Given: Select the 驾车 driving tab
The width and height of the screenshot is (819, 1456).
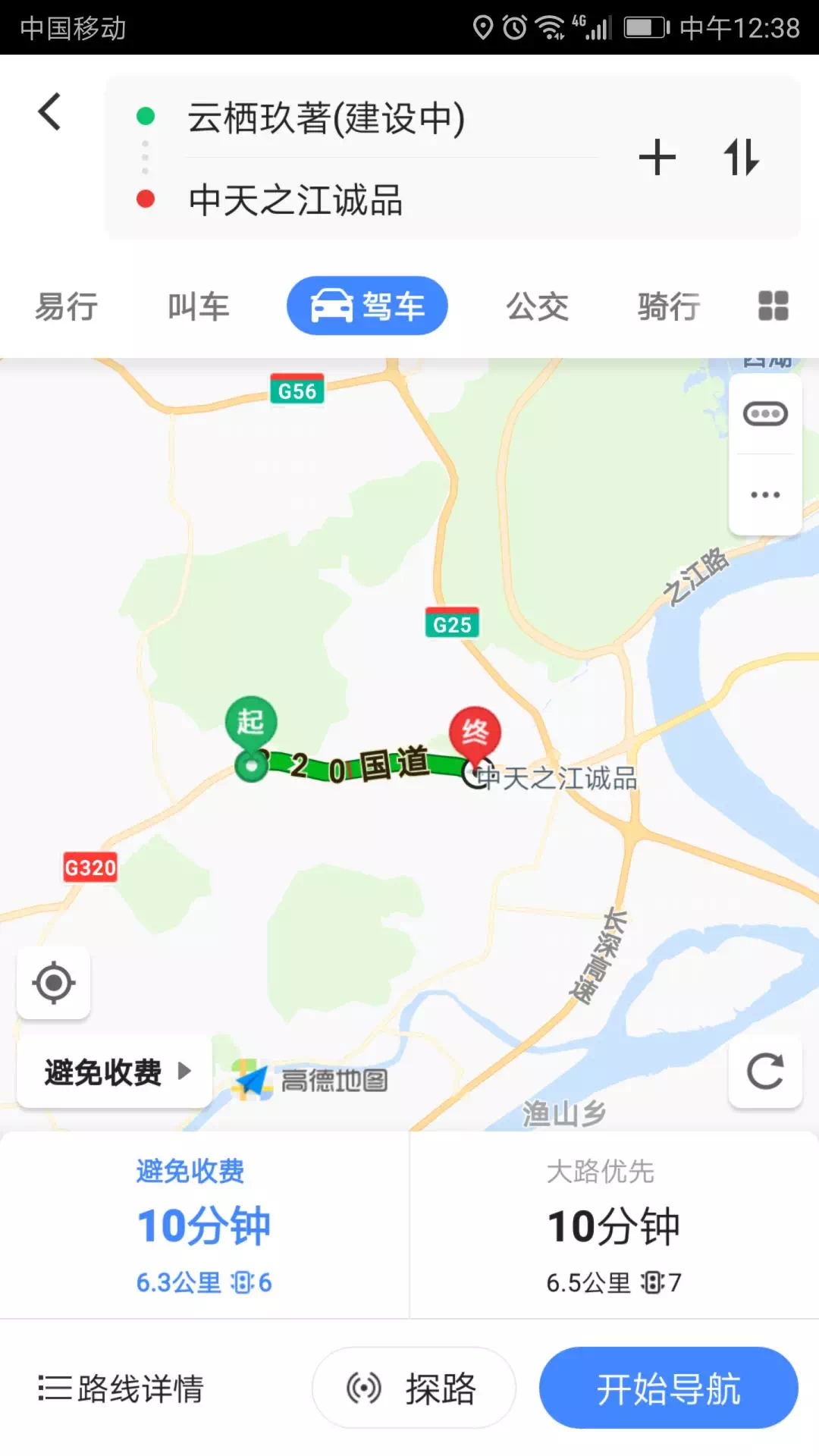Looking at the screenshot, I should coord(367,306).
